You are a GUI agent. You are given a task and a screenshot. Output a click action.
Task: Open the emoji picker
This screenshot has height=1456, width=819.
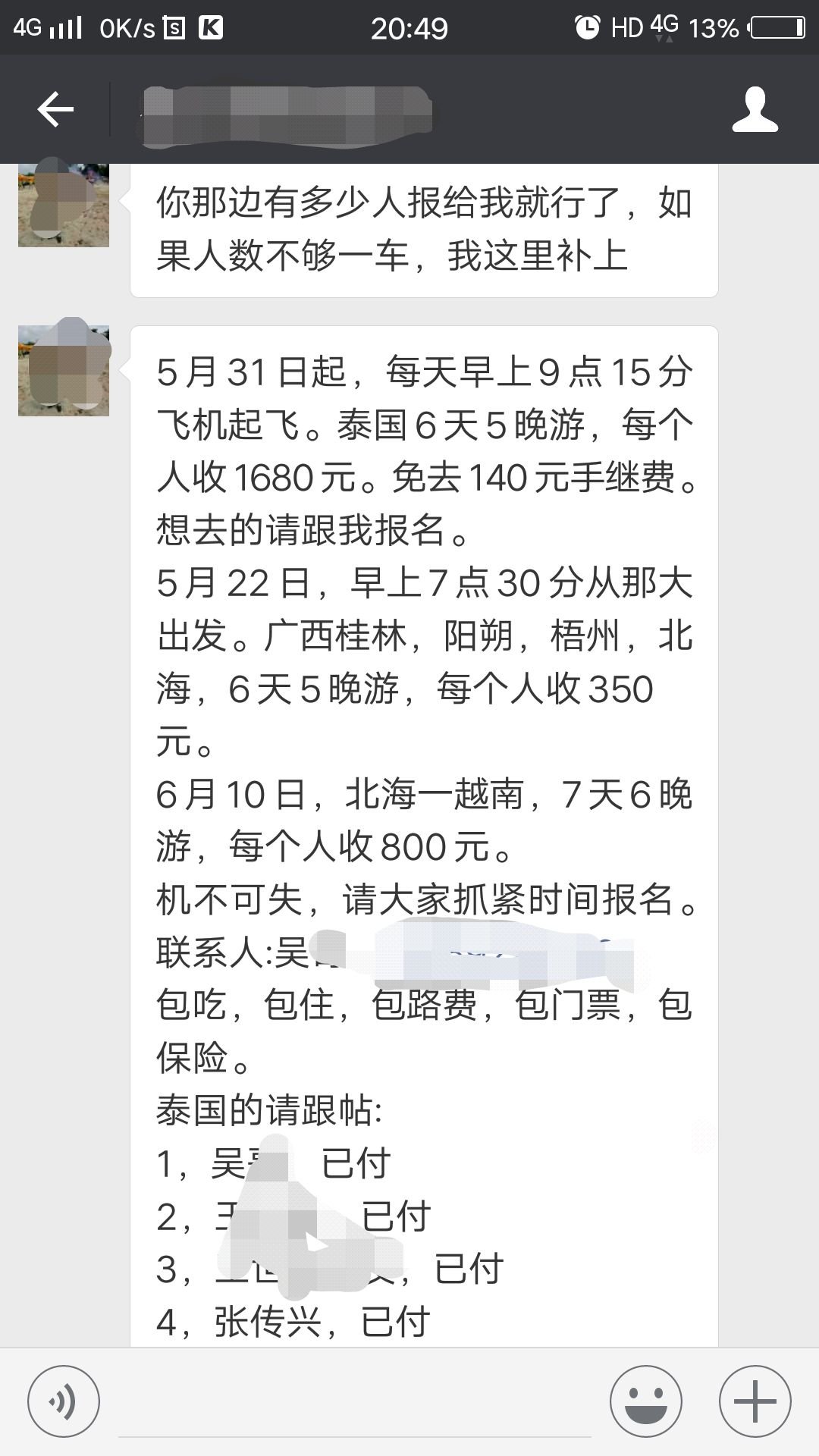click(646, 1401)
